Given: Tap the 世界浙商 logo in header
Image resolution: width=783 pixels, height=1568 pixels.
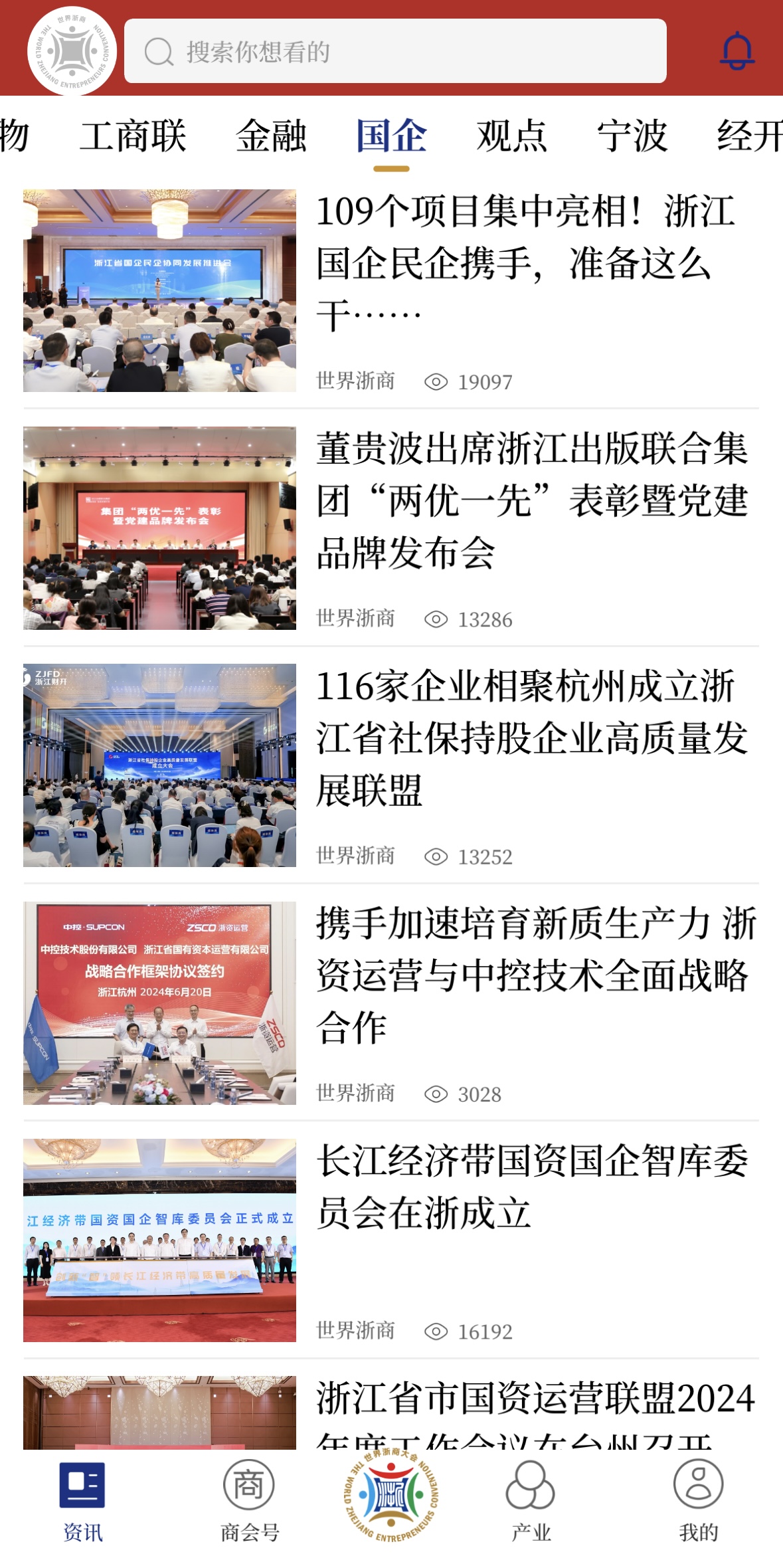Looking at the screenshot, I should [72, 51].
